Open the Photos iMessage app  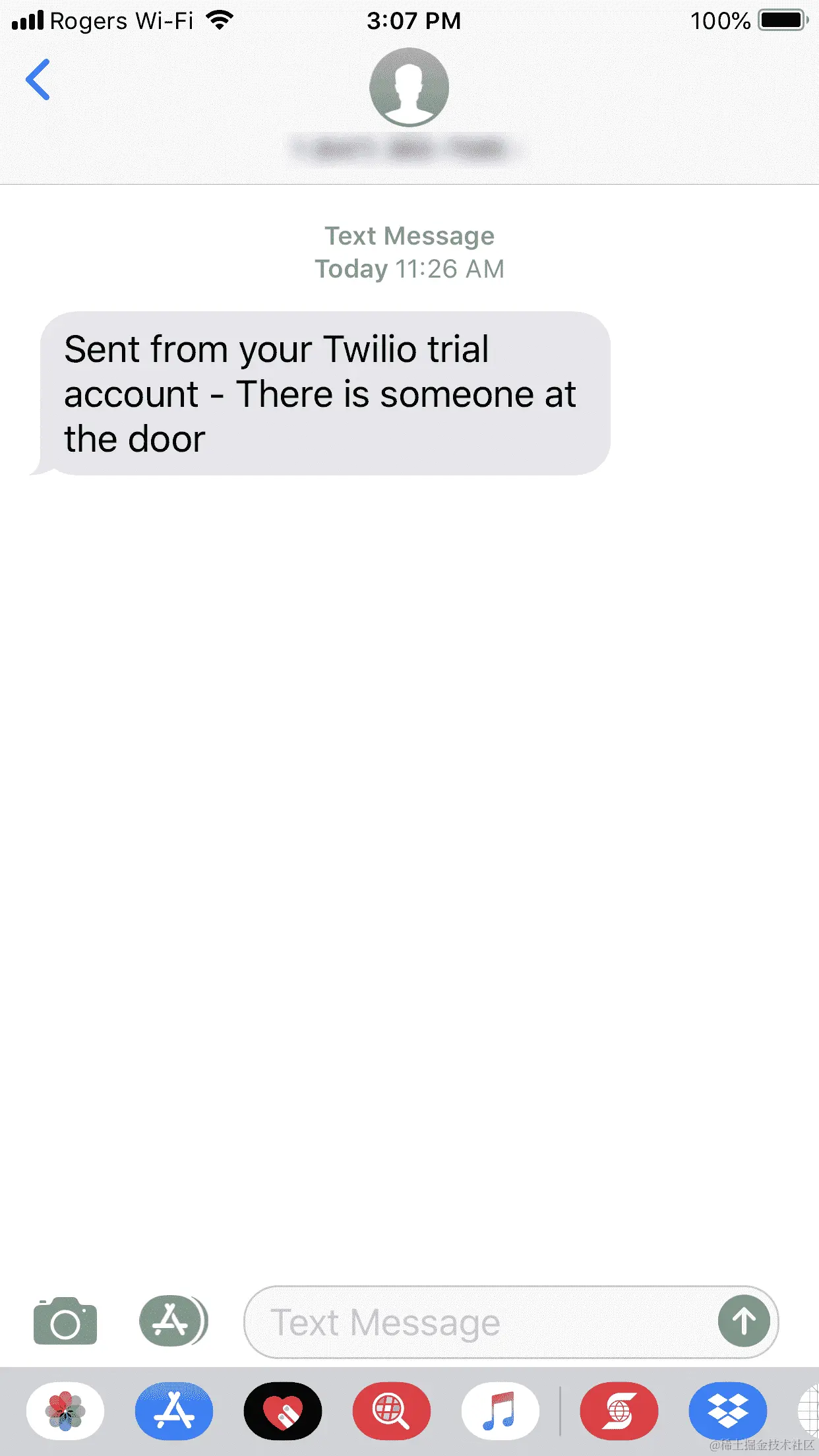(65, 1411)
